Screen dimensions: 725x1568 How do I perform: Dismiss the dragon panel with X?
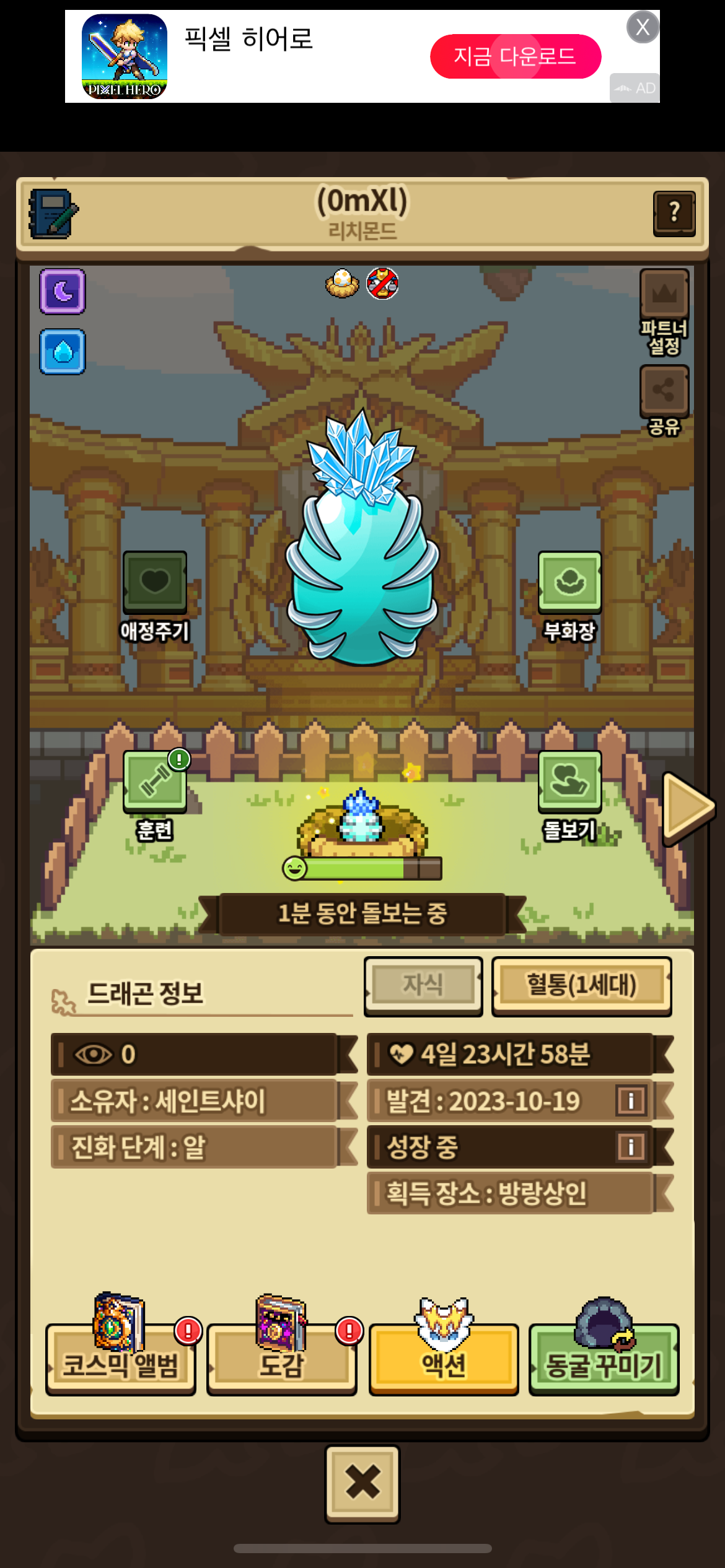point(362,1484)
